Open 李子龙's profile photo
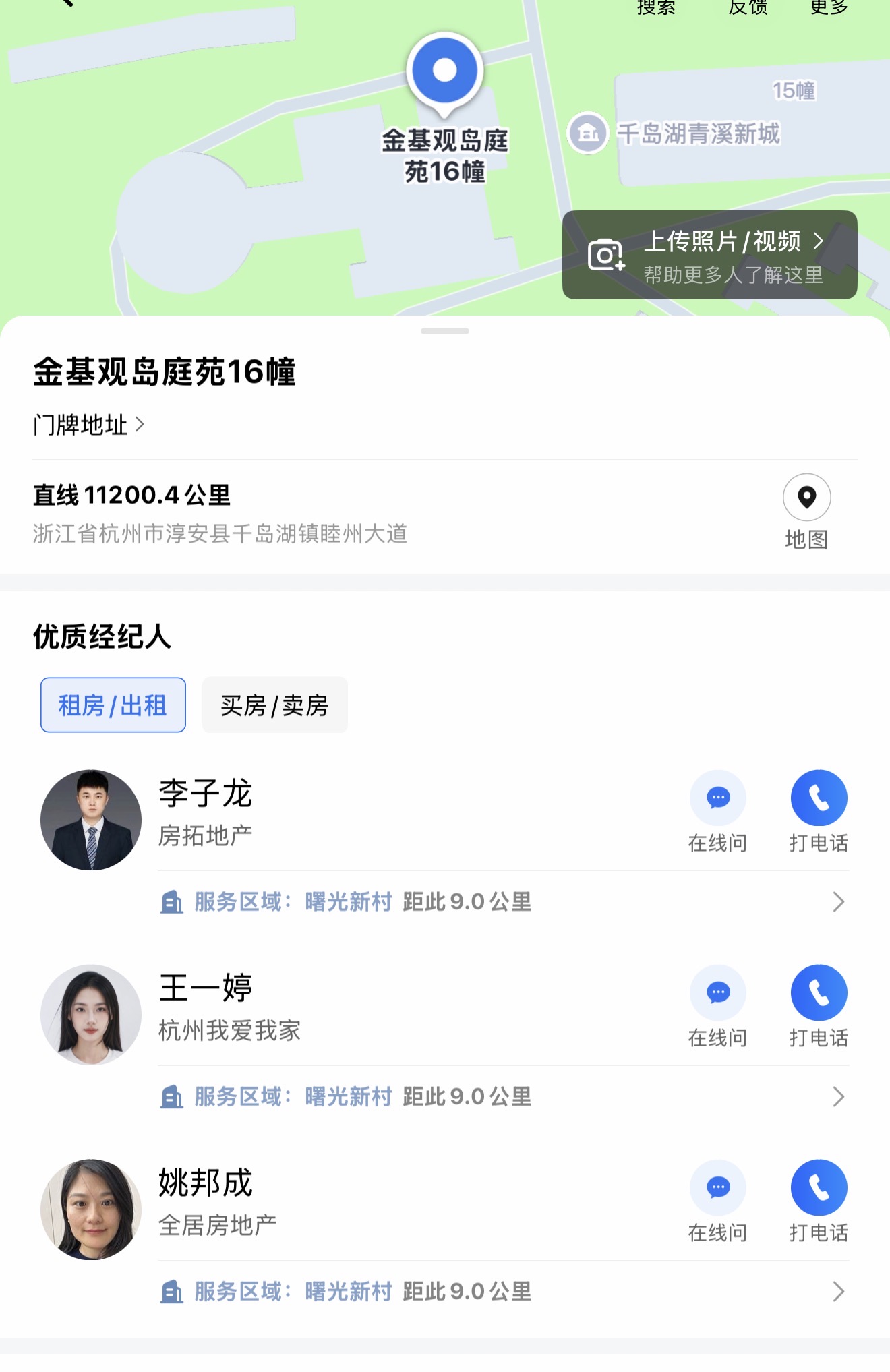 pyautogui.click(x=91, y=820)
